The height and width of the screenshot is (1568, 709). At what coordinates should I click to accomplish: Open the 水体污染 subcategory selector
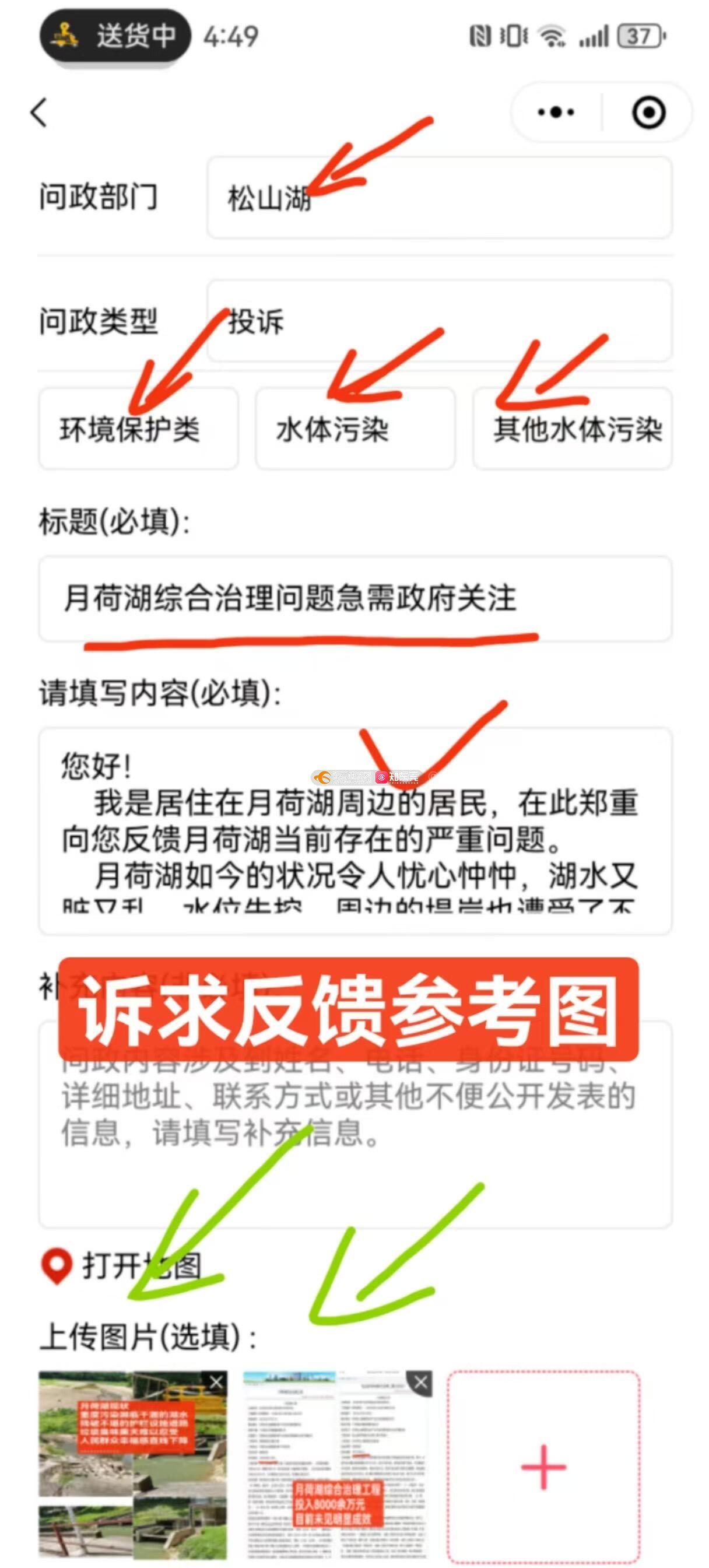(355, 429)
